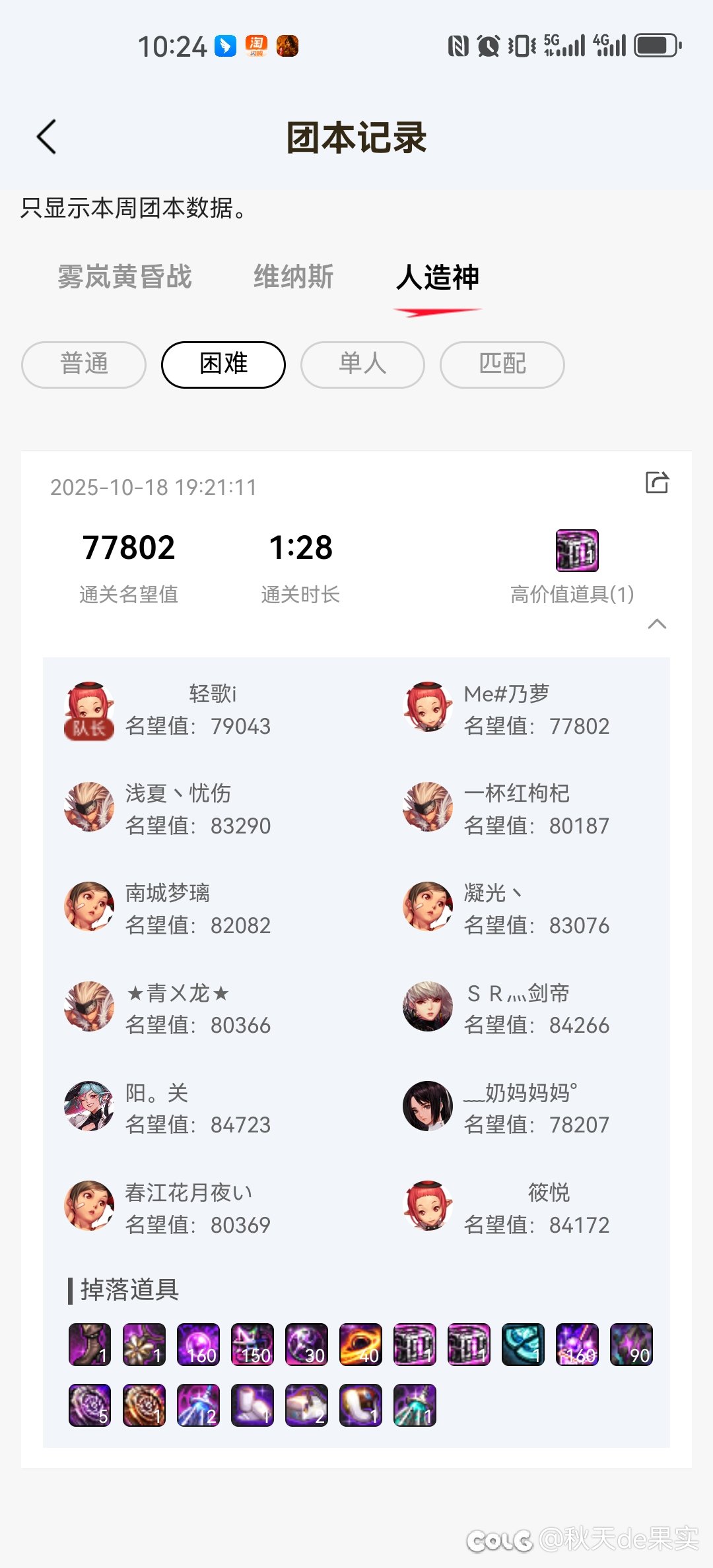Go back from the 团本记录 page
This screenshot has width=713, height=1568.
46,137
